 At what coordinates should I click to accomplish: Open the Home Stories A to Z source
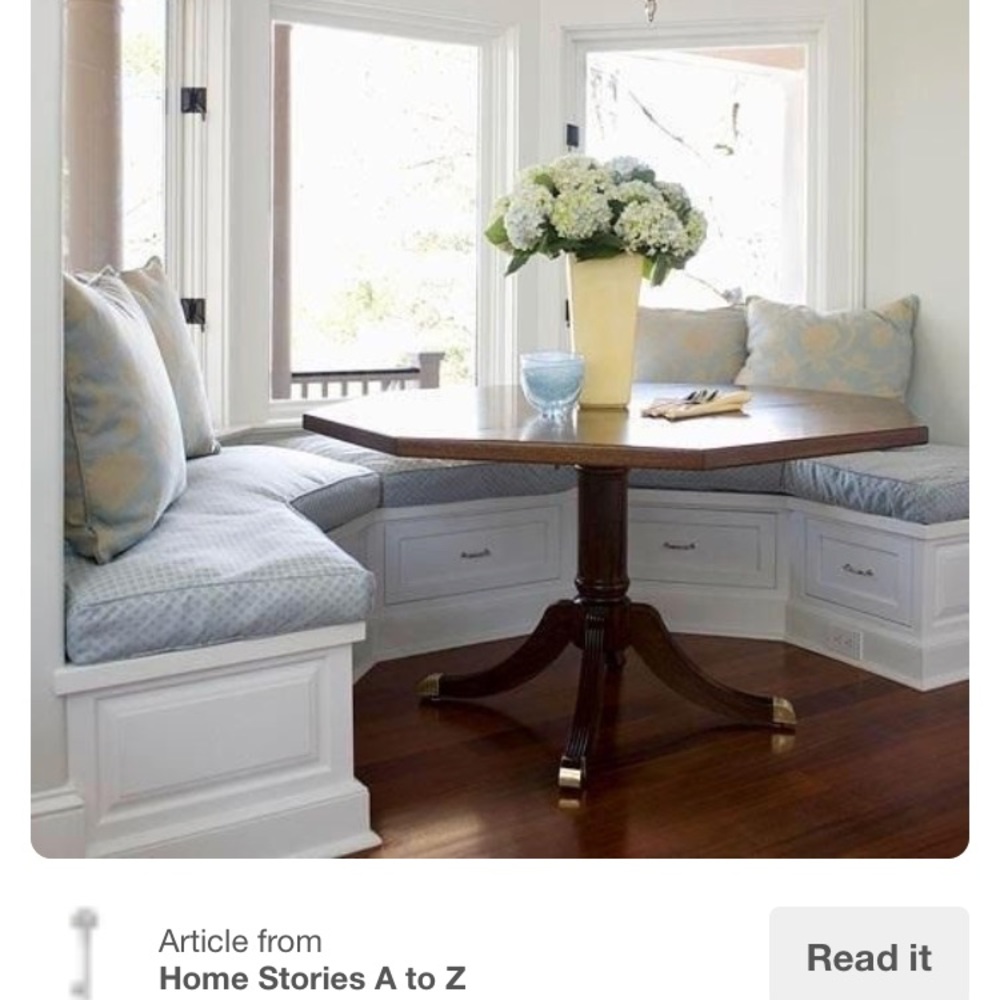(312, 977)
